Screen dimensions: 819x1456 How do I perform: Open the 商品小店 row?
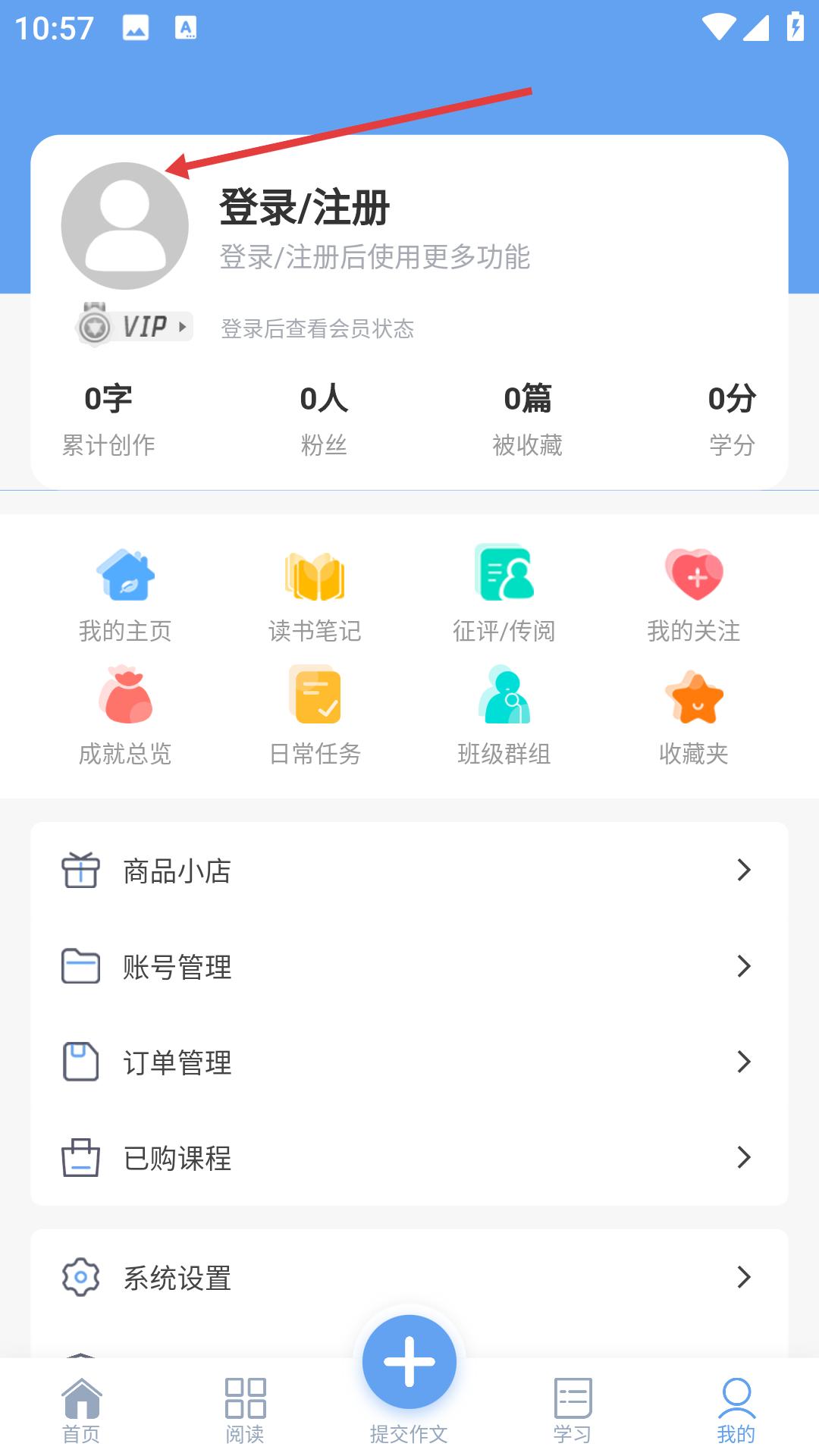coord(409,871)
